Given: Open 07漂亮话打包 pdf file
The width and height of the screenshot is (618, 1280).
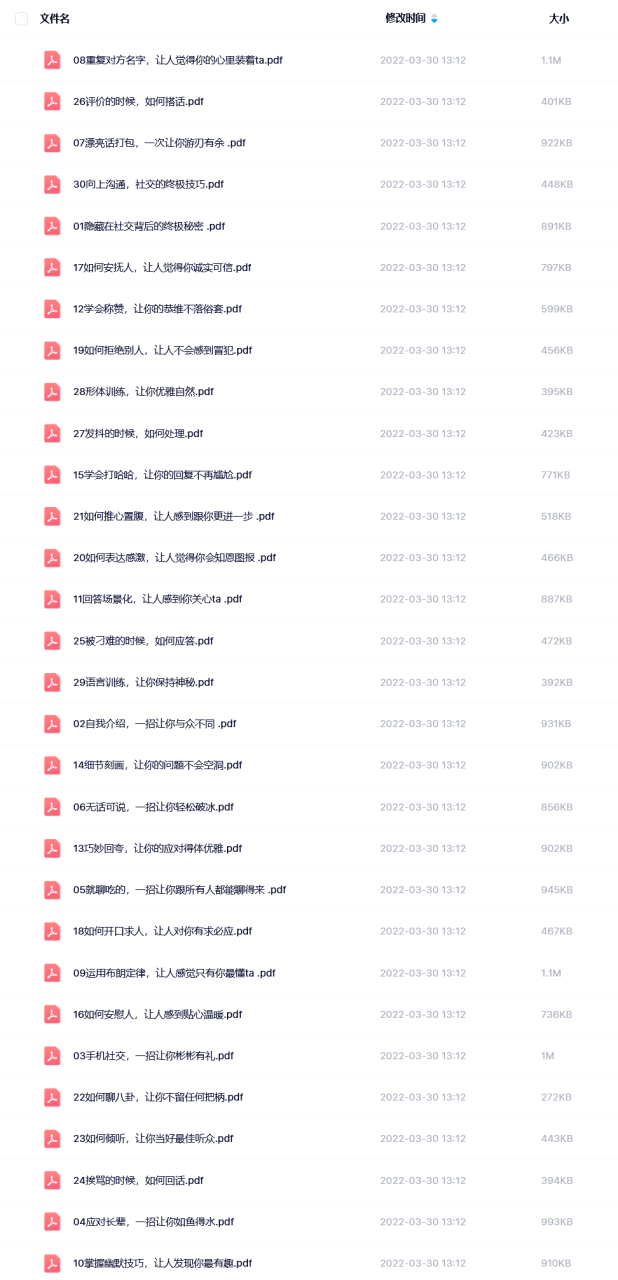Looking at the screenshot, I should click(159, 143).
